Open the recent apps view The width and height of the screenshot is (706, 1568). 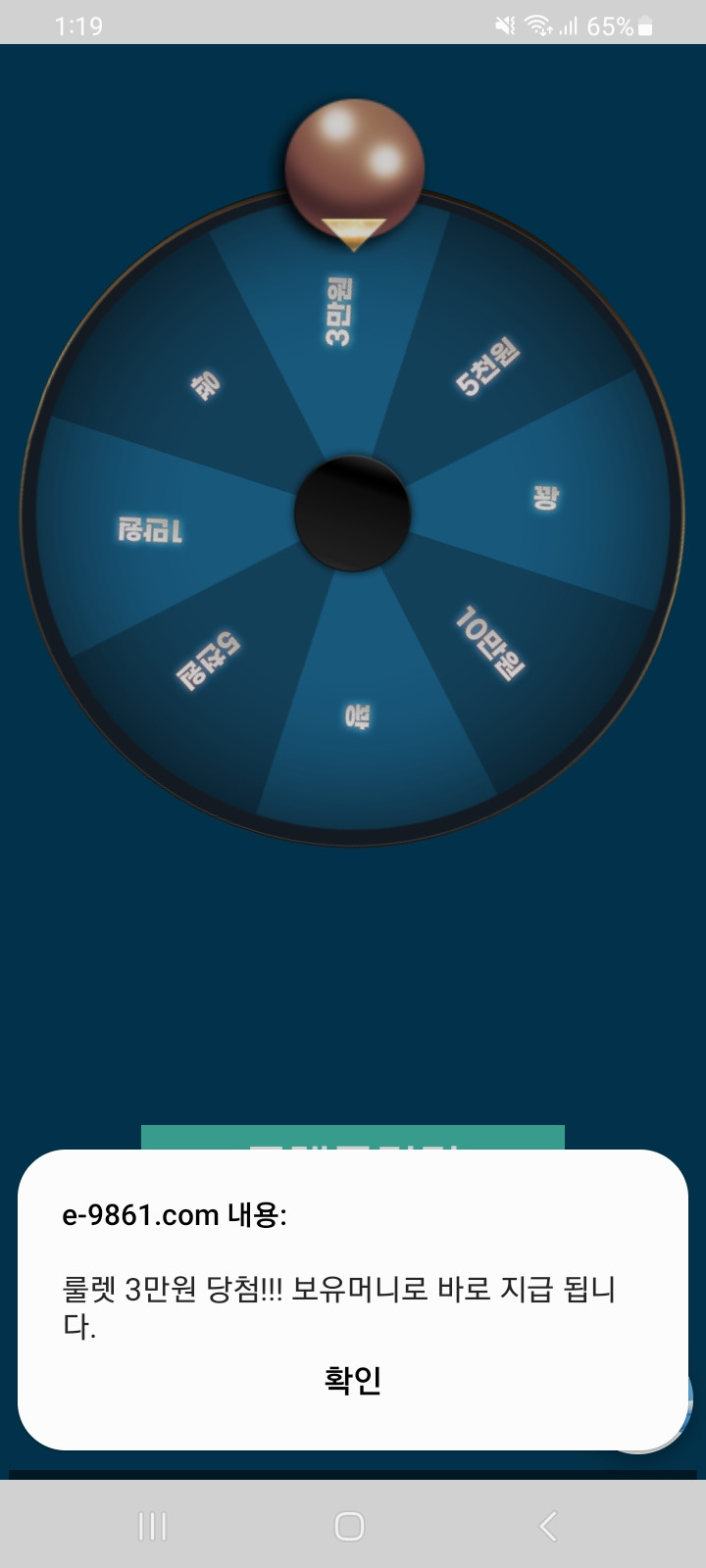[x=152, y=1526]
